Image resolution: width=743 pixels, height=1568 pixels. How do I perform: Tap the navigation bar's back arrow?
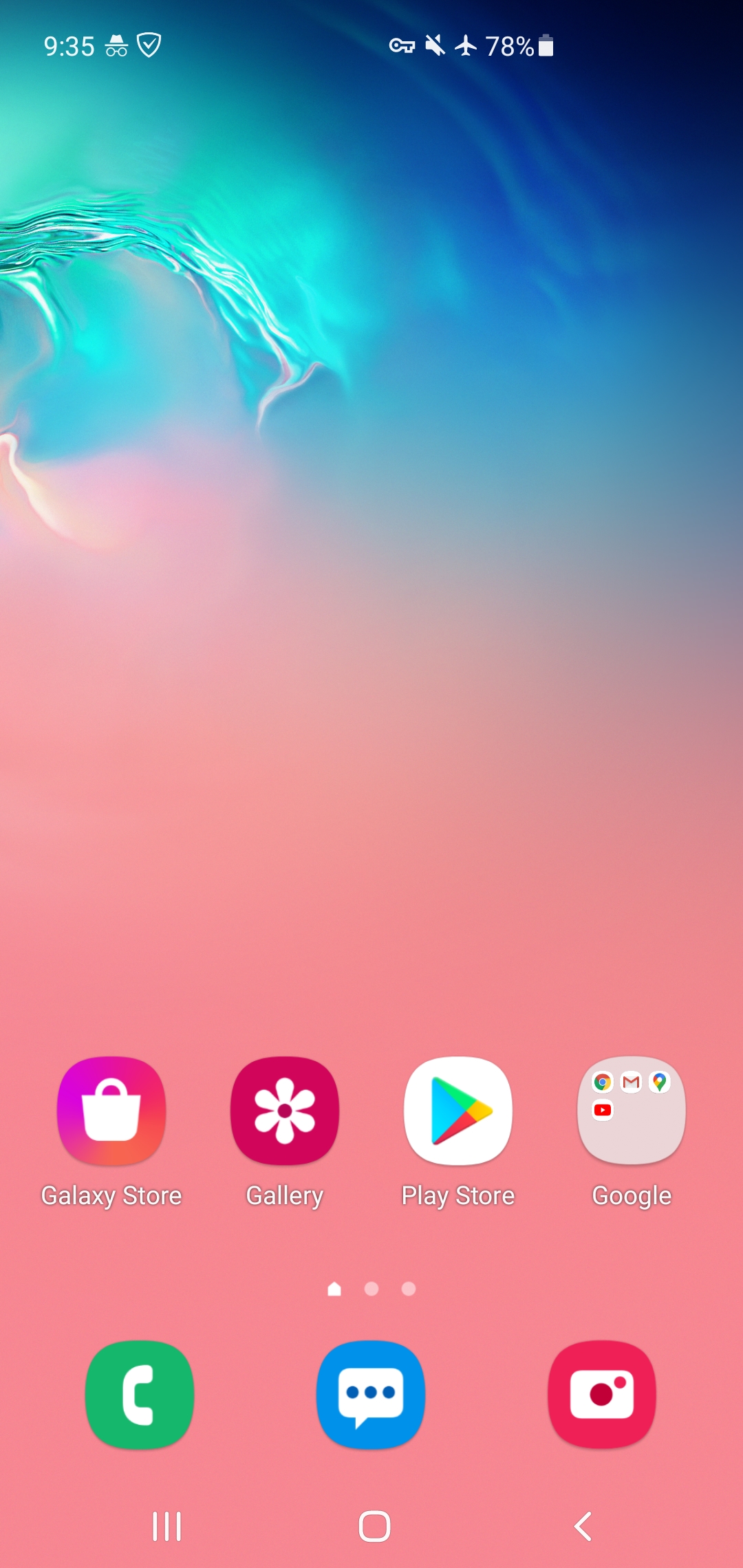(x=583, y=1526)
